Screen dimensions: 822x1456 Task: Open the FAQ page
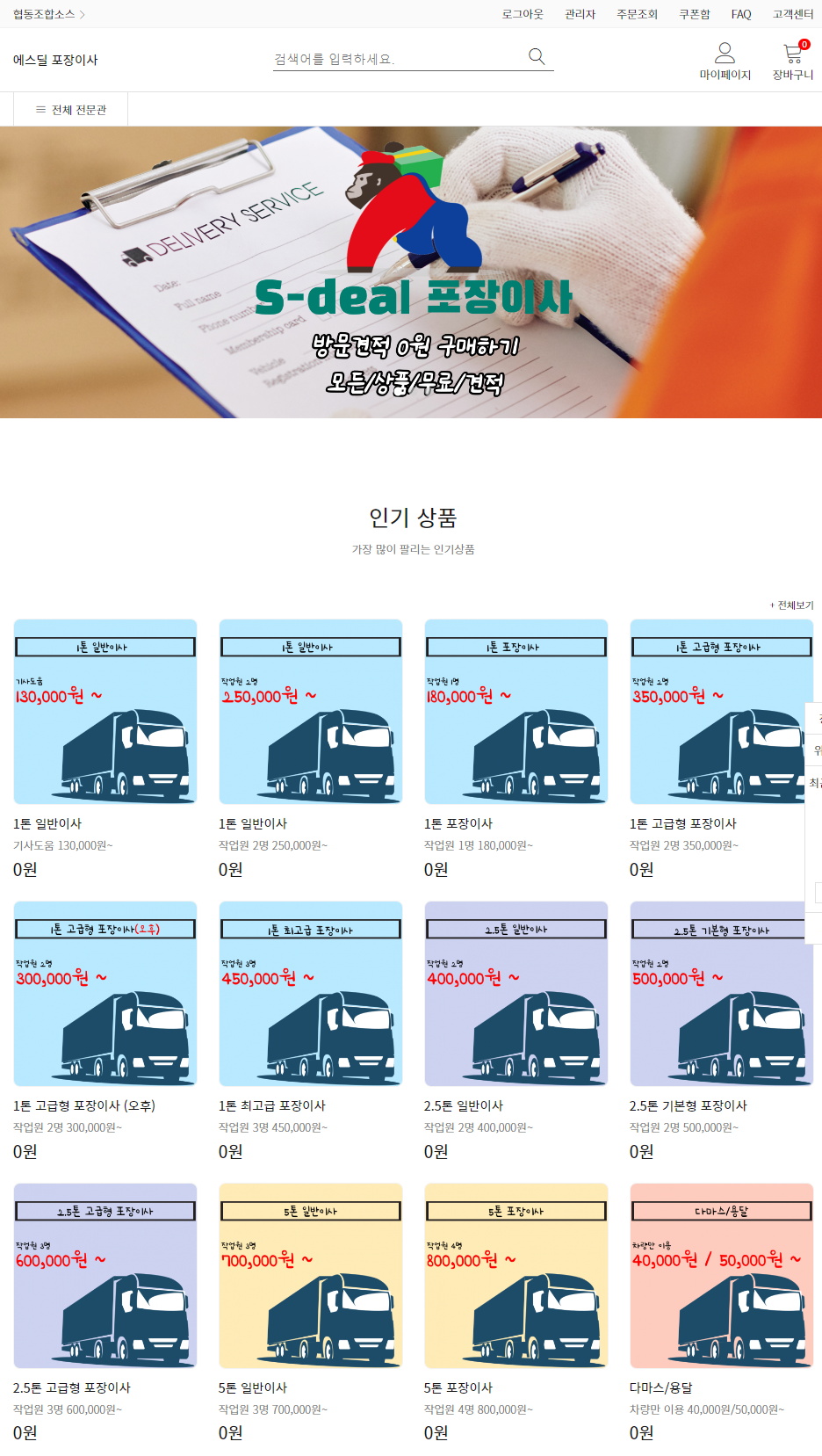click(741, 14)
